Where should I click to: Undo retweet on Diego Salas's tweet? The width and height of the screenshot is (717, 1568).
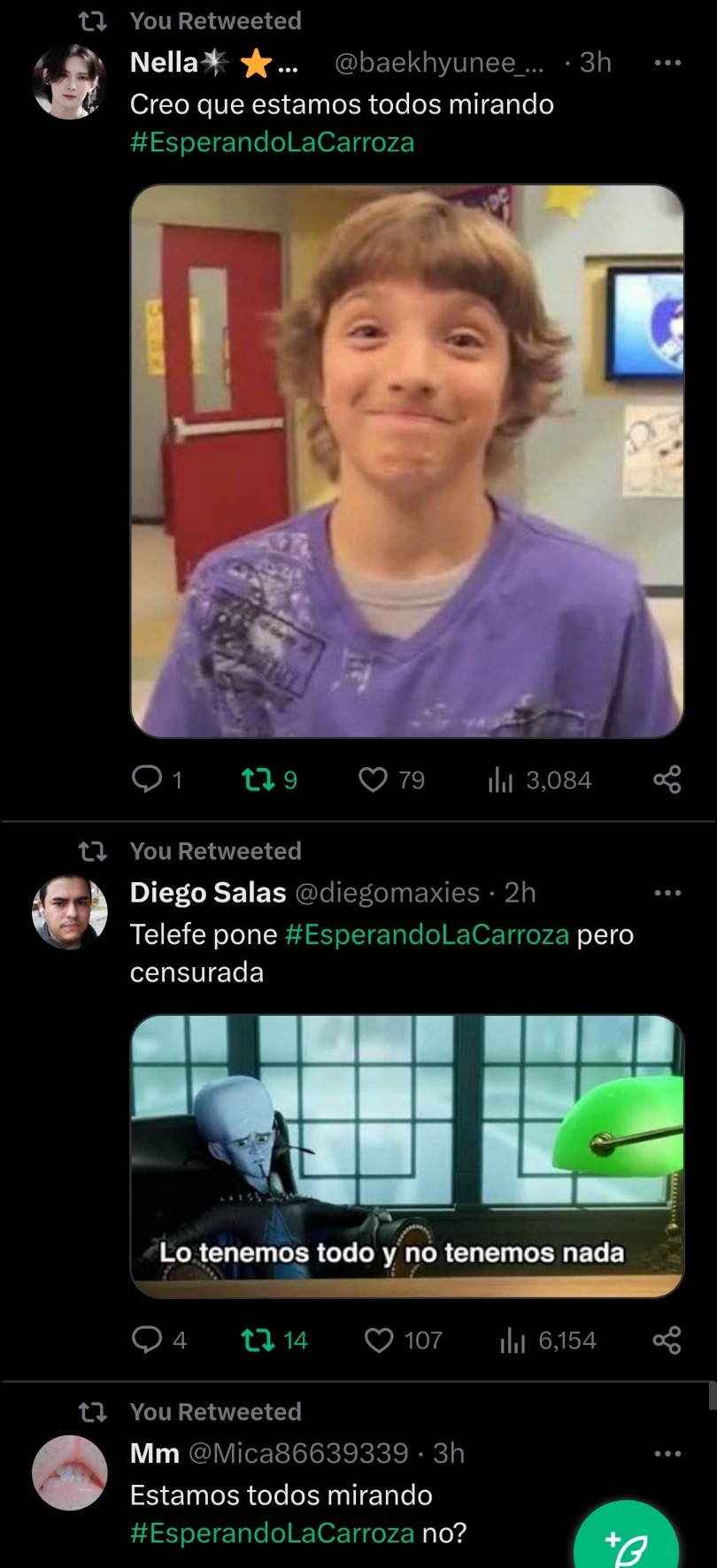coord(258,1340)
